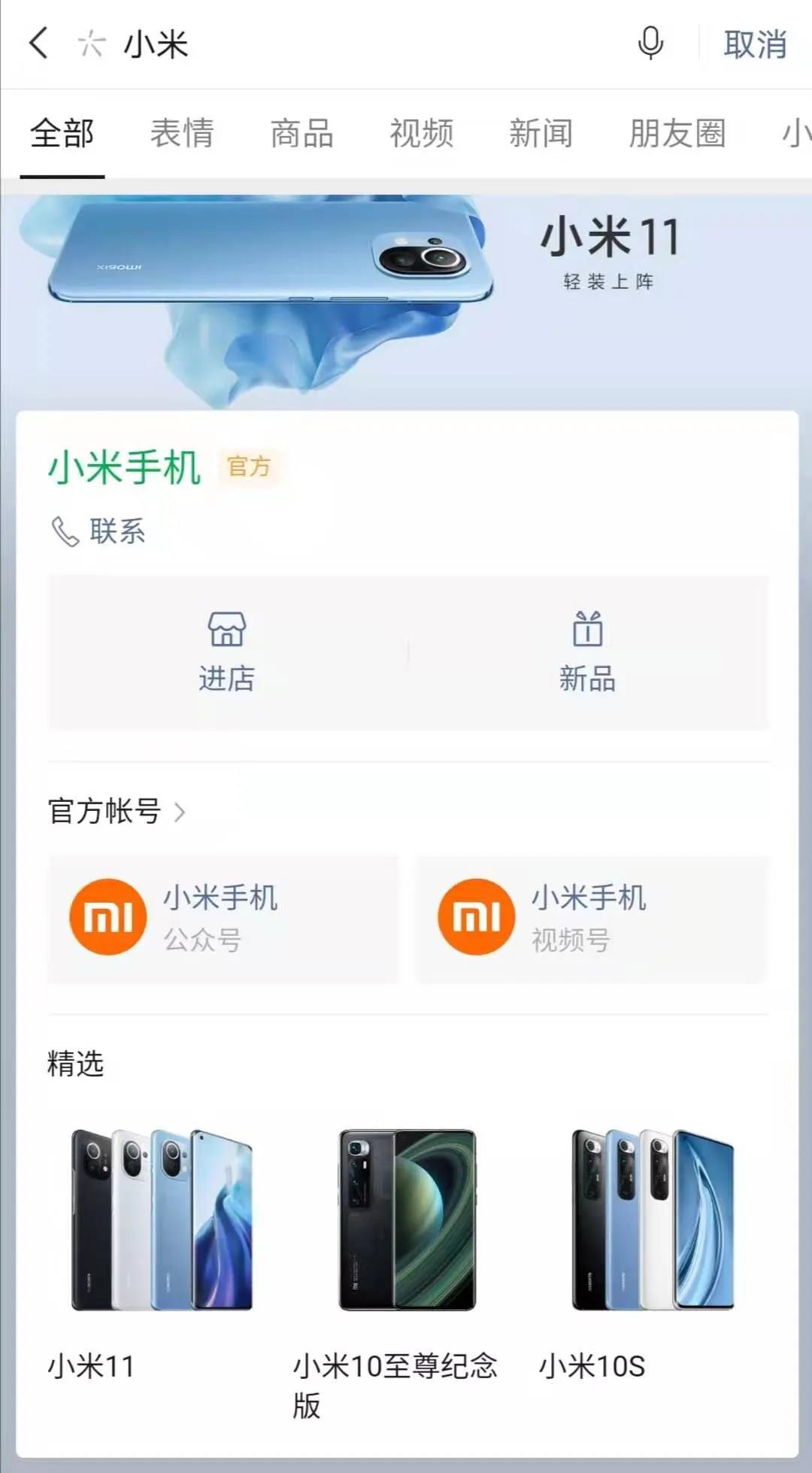The image size is (812, 1473).
Task: View new products via 新品
Action: (587, 652)
